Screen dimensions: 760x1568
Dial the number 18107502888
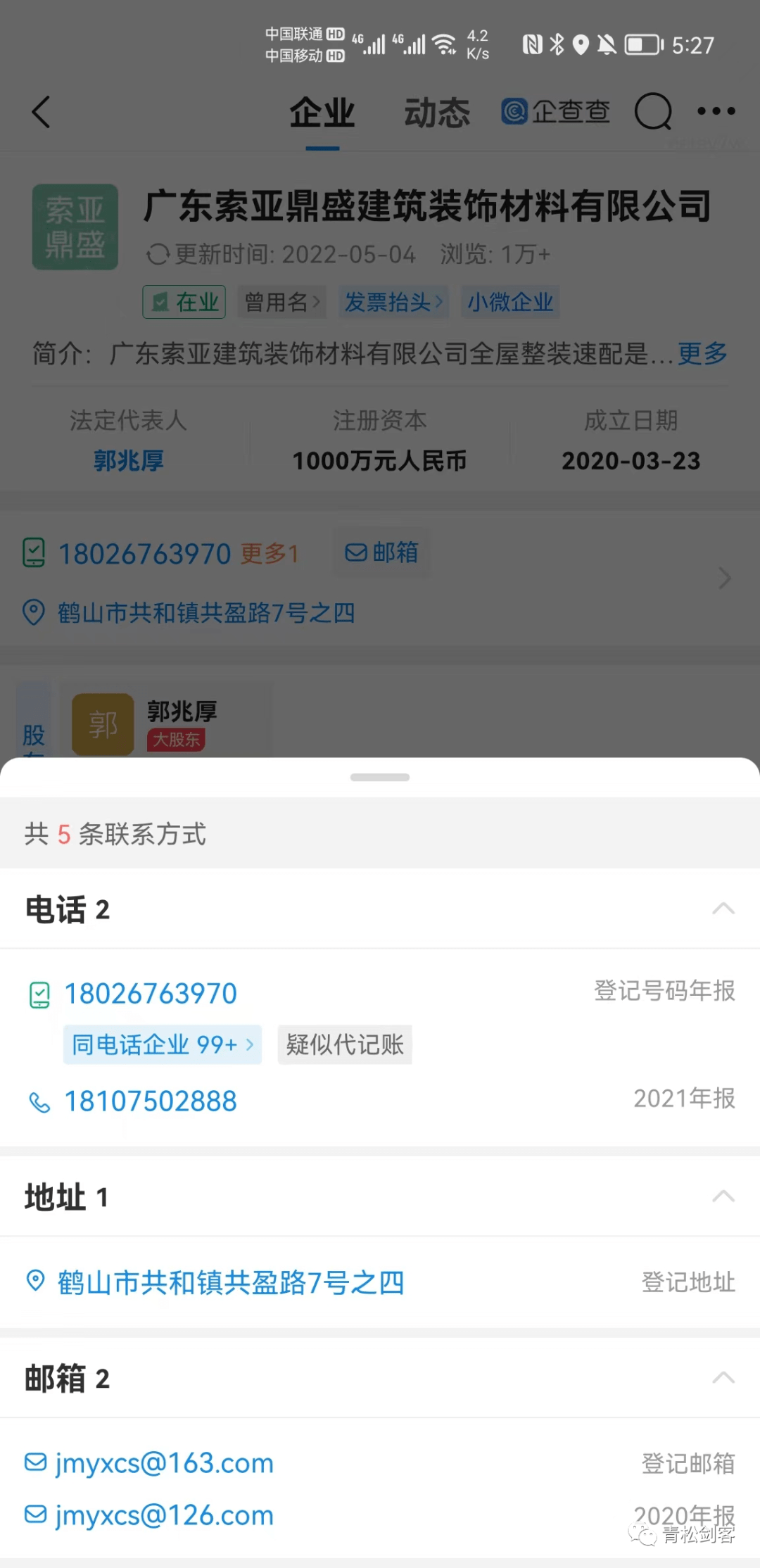point(150,1101)
